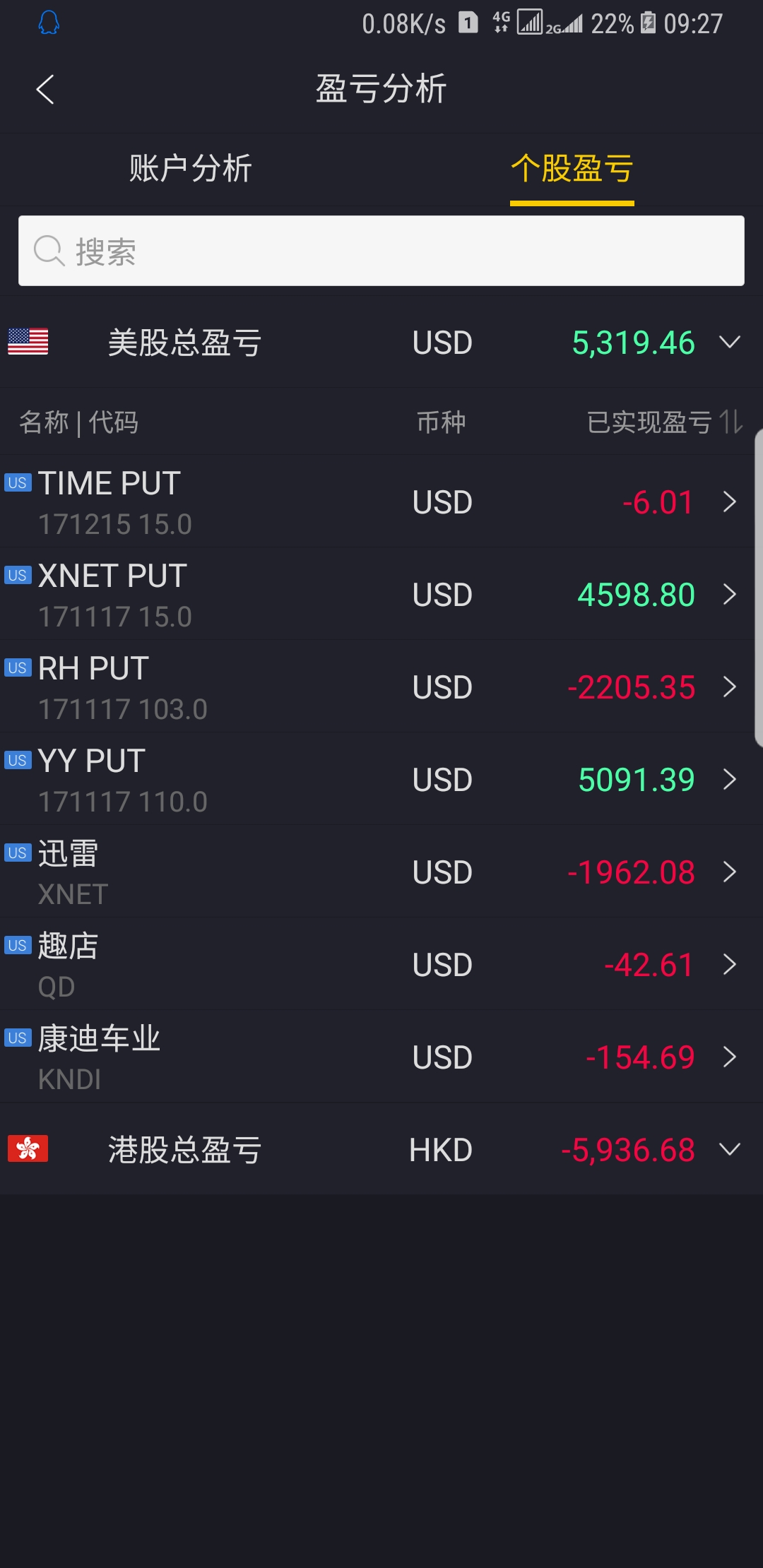Open 迅雷 XNET stock row
The width and height of the screenshot is (763, 1568).
pyautogui.click(x=381, y=872)
